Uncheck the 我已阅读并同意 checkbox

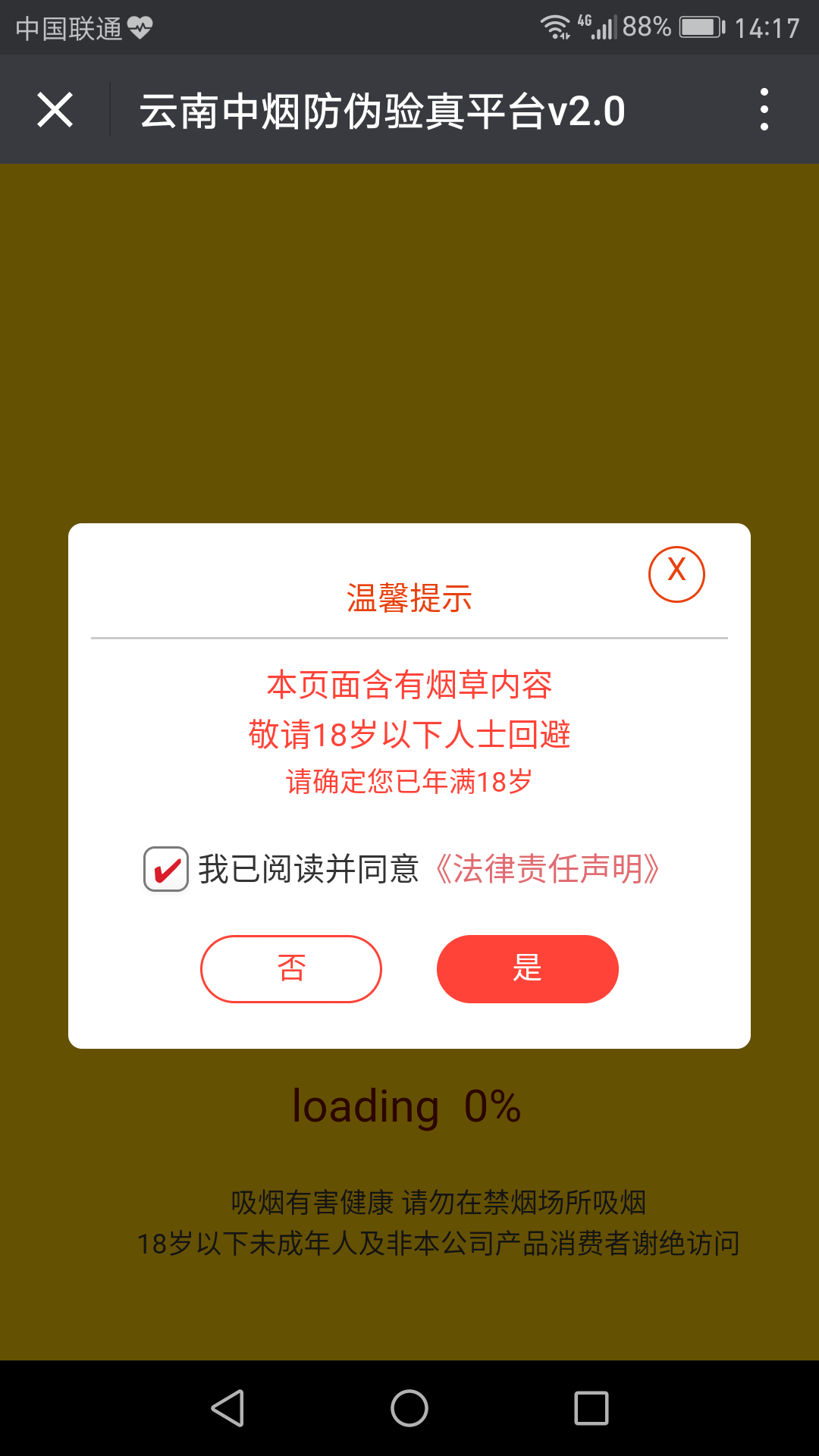click(166, 869)
